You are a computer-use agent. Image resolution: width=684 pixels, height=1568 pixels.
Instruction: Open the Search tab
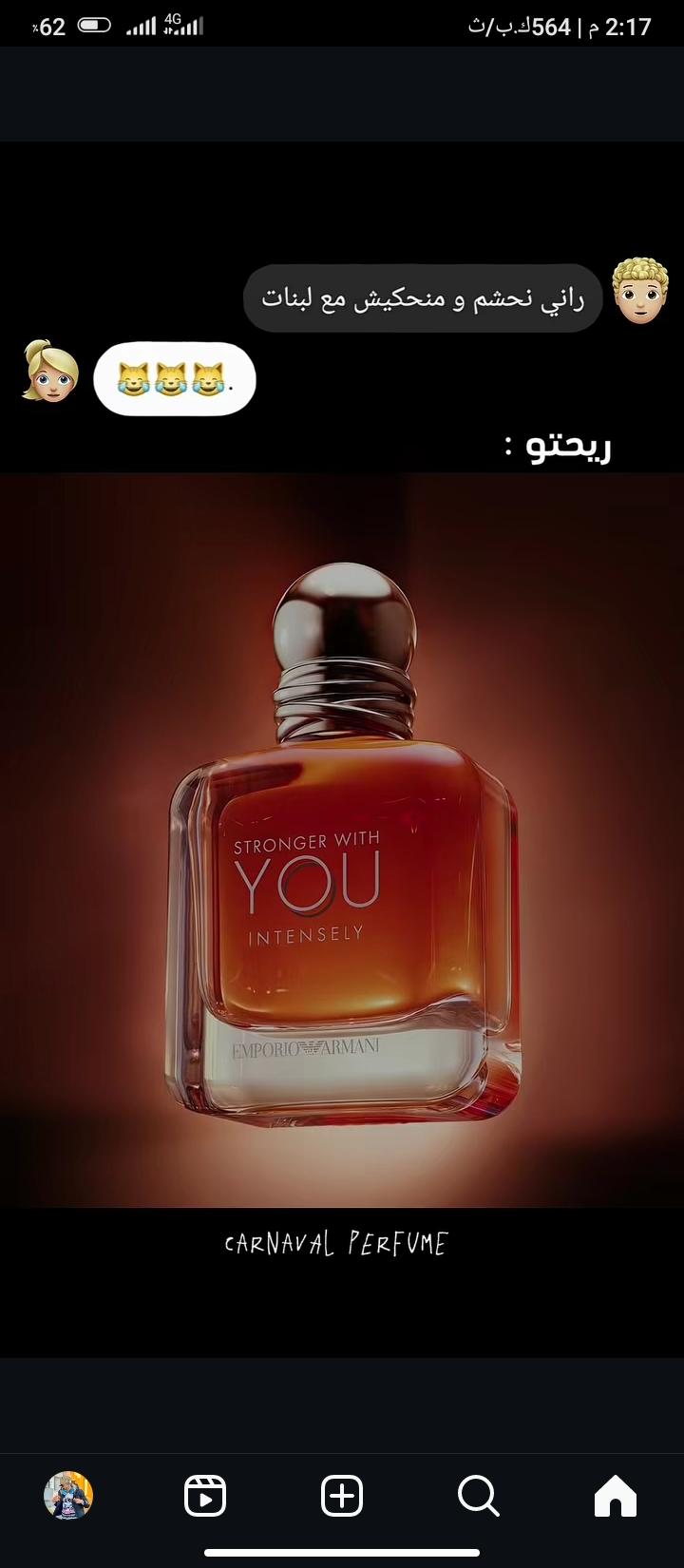pyautogui.click(x=478, y=1496)
